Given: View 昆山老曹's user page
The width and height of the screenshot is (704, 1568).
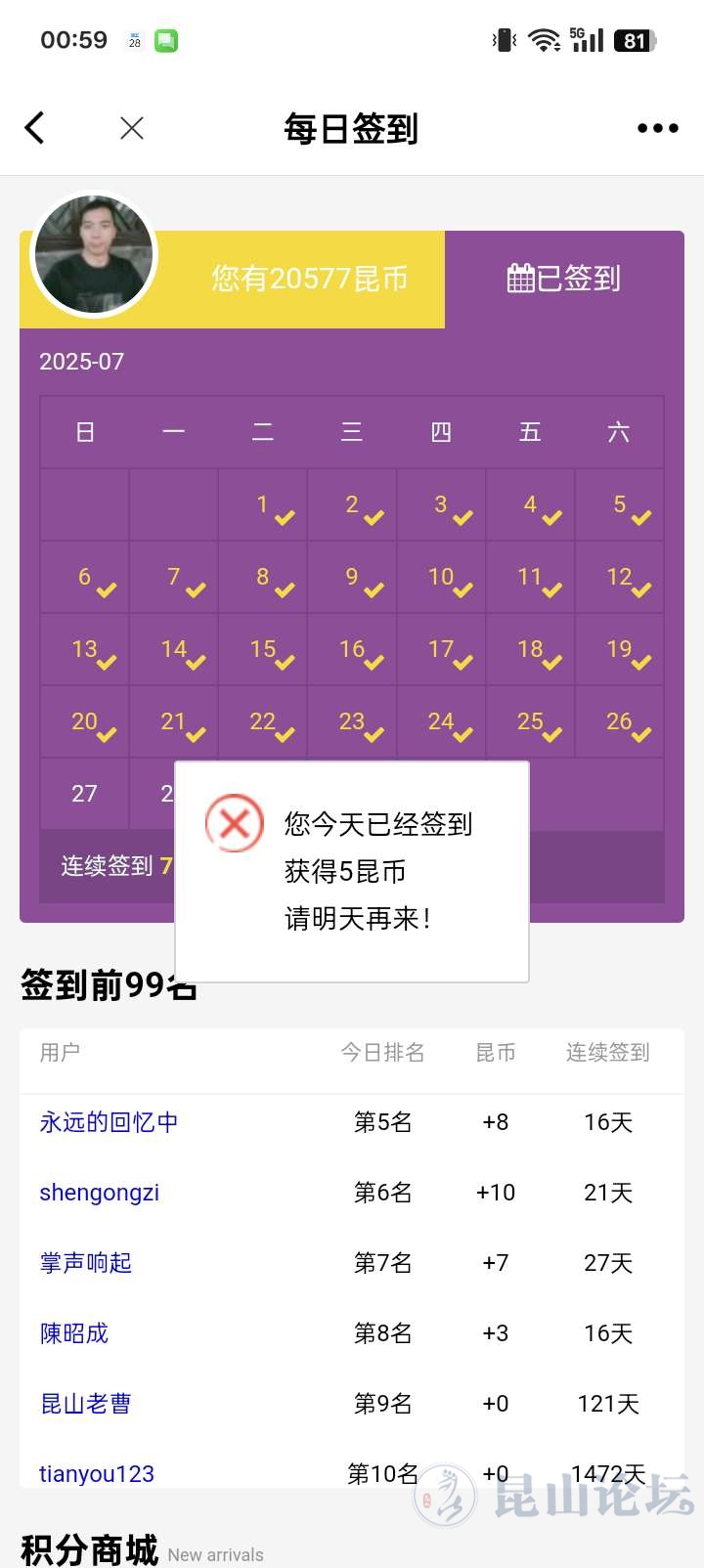Looking at the screenshot, I should pyautogui.click(x=86, y=1404).
